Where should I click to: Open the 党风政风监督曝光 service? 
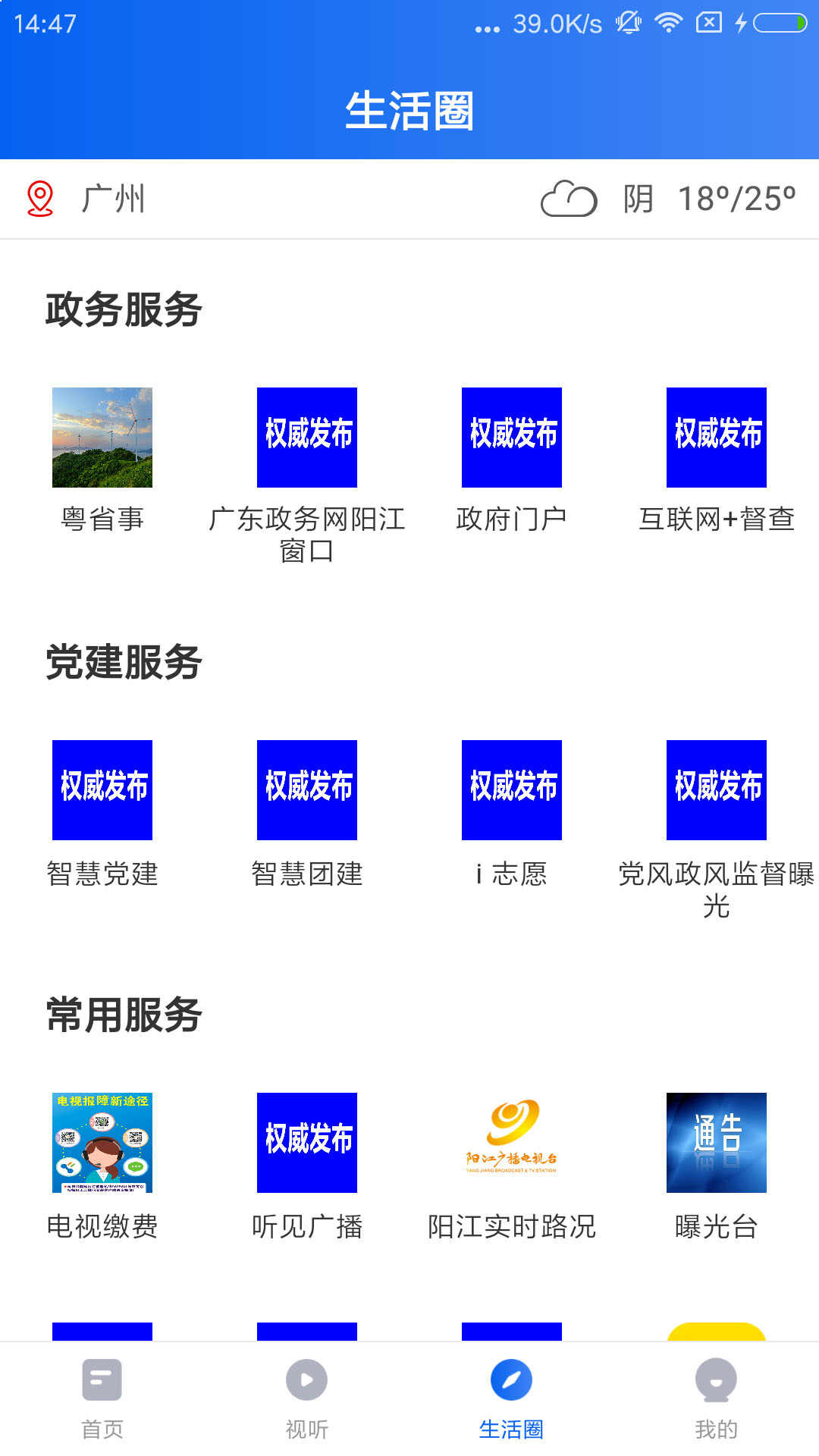coord(716,789)
